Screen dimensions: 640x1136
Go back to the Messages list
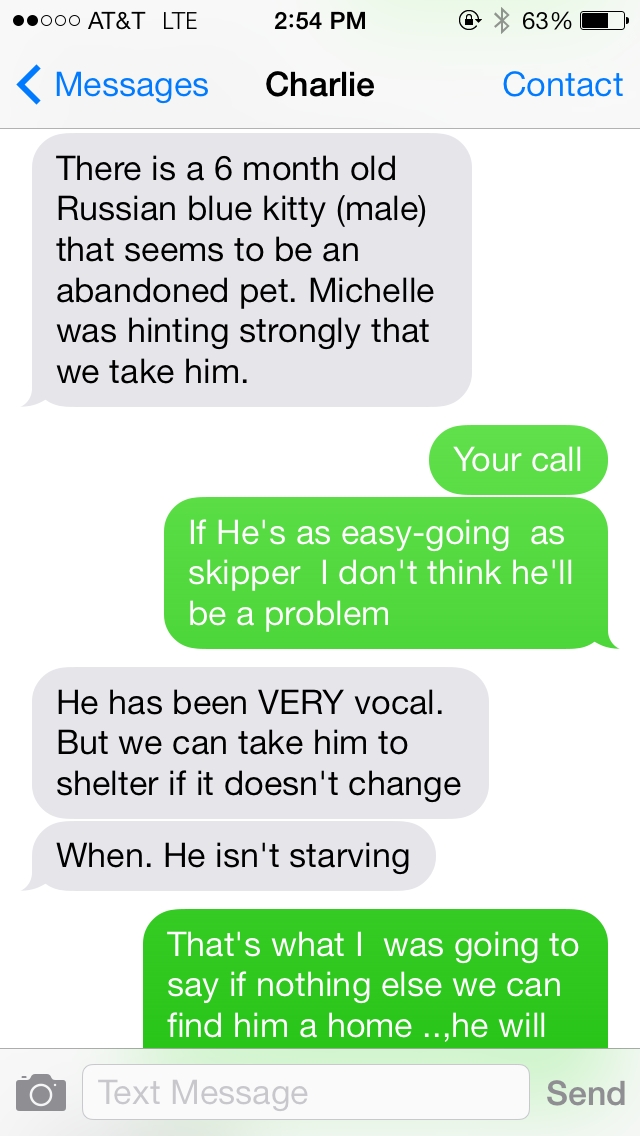[112, 85]
